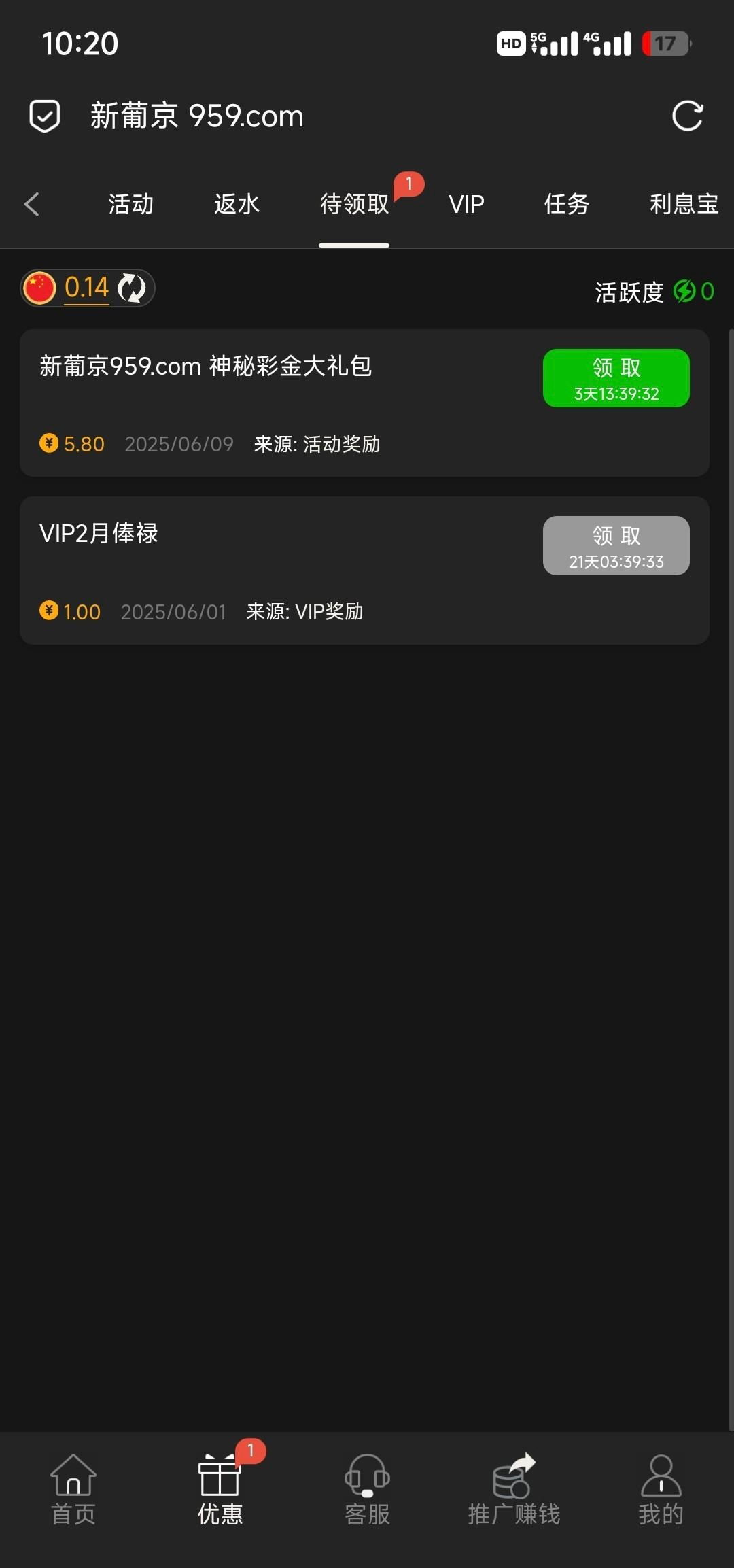Screen dimensions: 734x1568
Task: Go back with the left arrow
Action: (32, 204)
